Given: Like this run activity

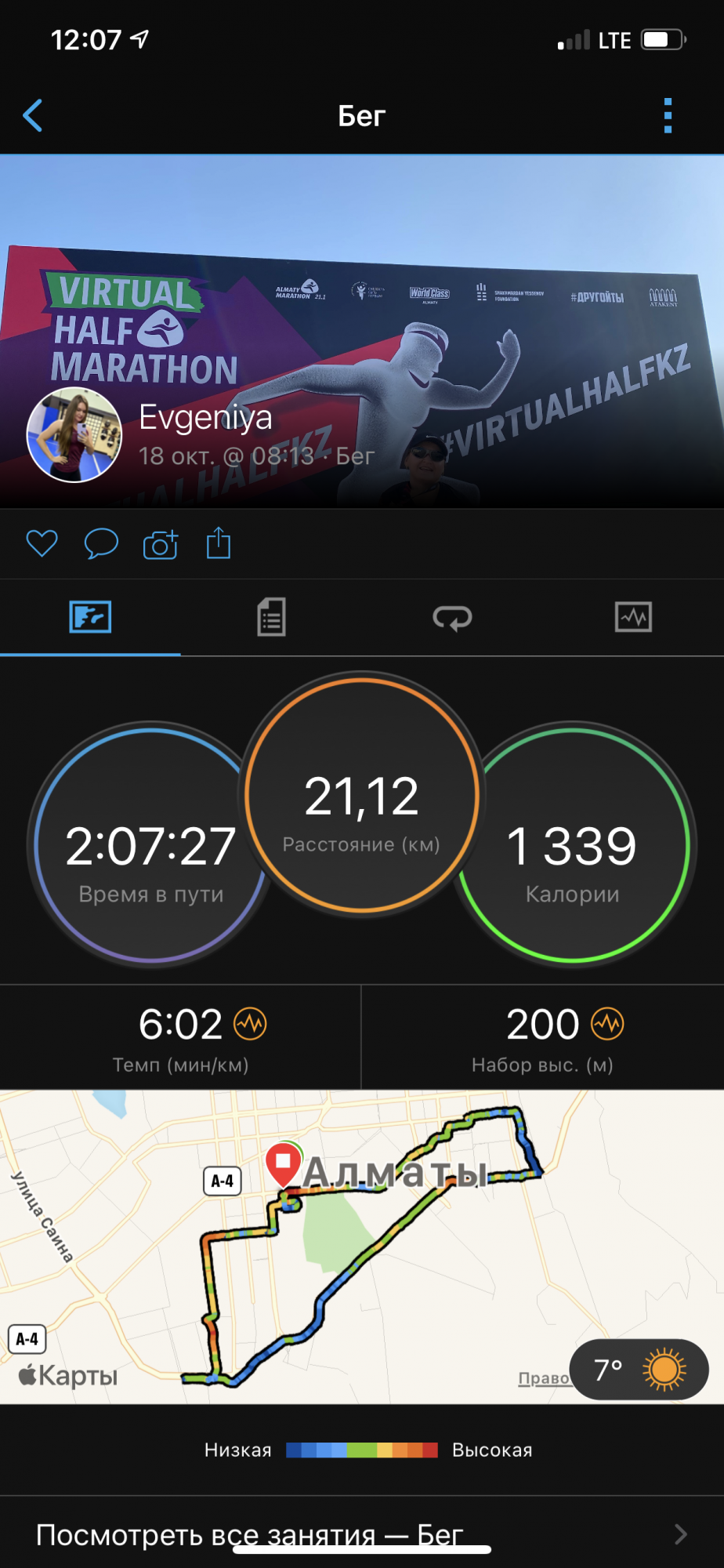Looking at the screenshot, I should pos(42,543).
